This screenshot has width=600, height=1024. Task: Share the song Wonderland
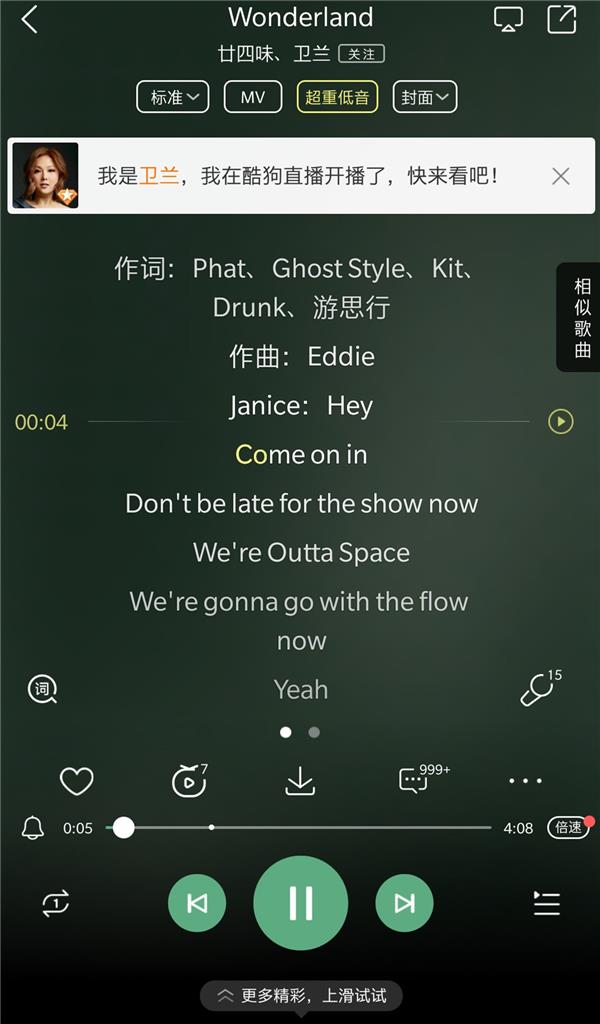click(x=561, y=19)
